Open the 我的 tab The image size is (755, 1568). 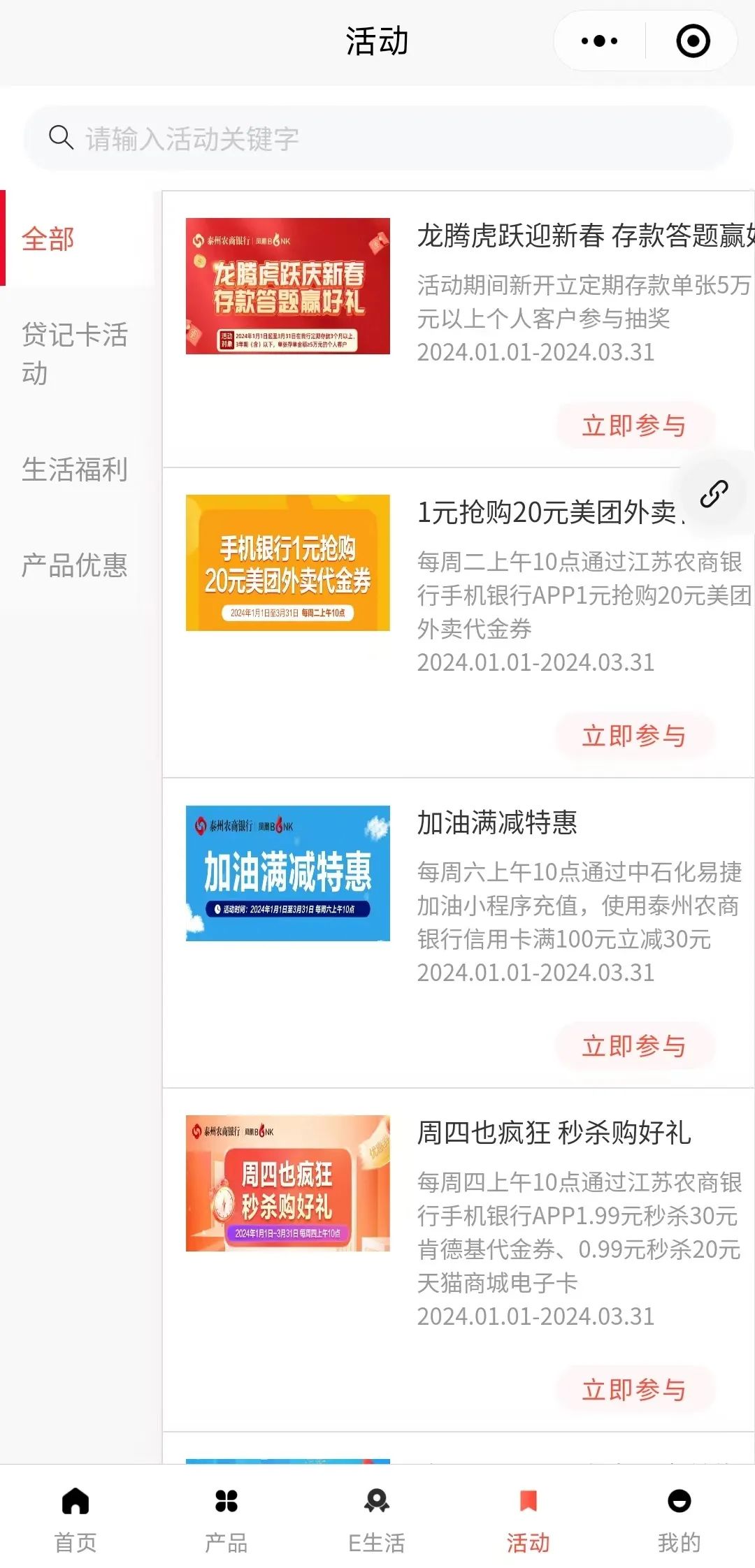[x=679, y=1518]
